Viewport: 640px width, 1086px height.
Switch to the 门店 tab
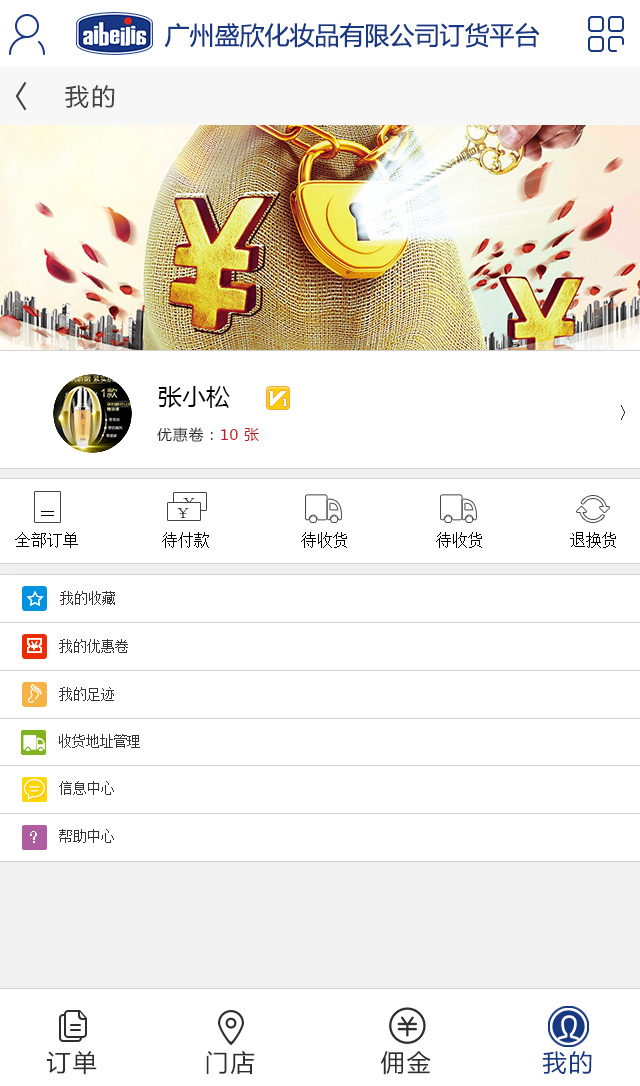(231, 1040)
